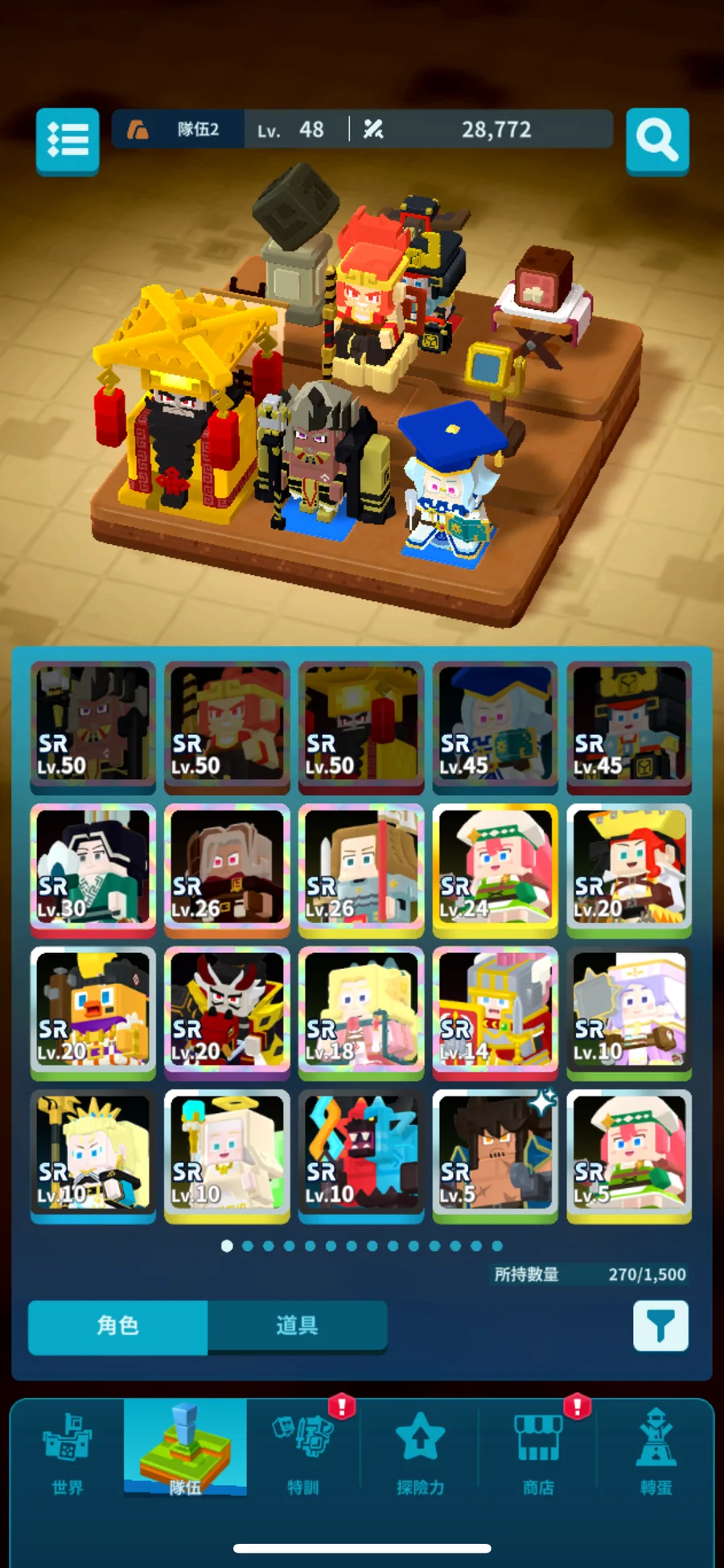Select the SR Lv.24 pink-haired character

(495, 869)
